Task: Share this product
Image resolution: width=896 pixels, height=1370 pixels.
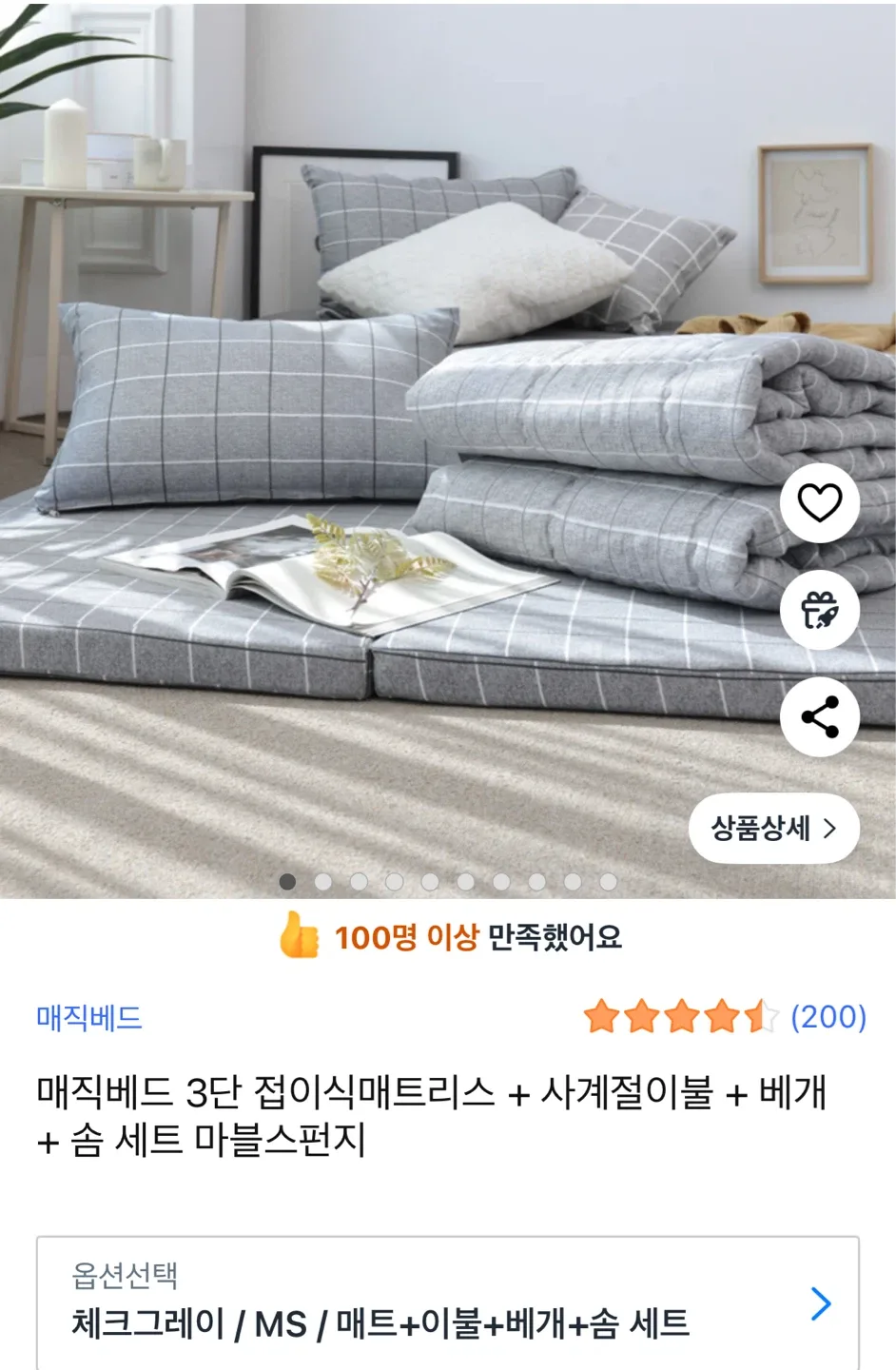Action: tap(819, 716)
